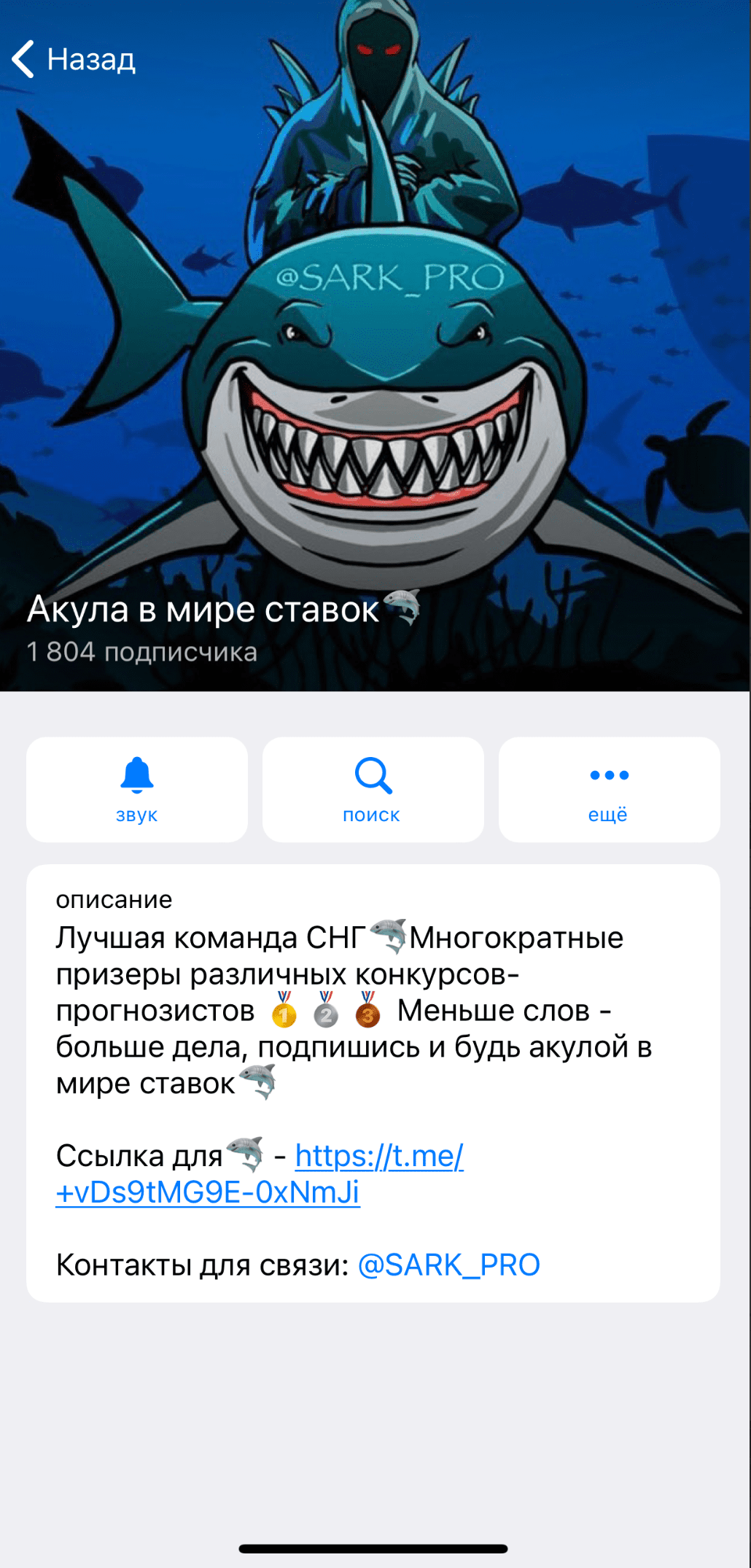751x1568 pixels.
Task: Search the channel with поиск
Action: tap(373, 790)
